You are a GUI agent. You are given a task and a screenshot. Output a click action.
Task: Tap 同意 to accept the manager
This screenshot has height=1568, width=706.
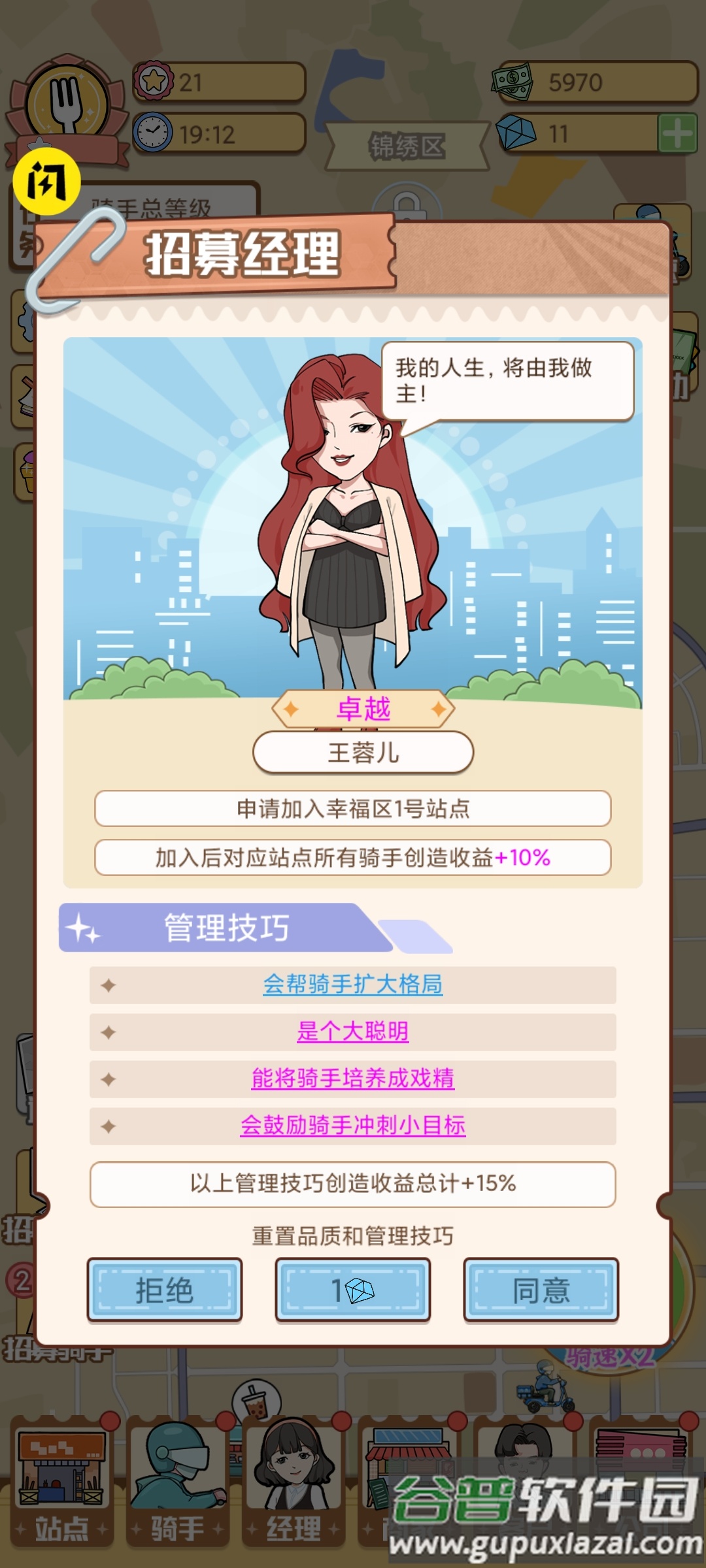pos(541,1290)
